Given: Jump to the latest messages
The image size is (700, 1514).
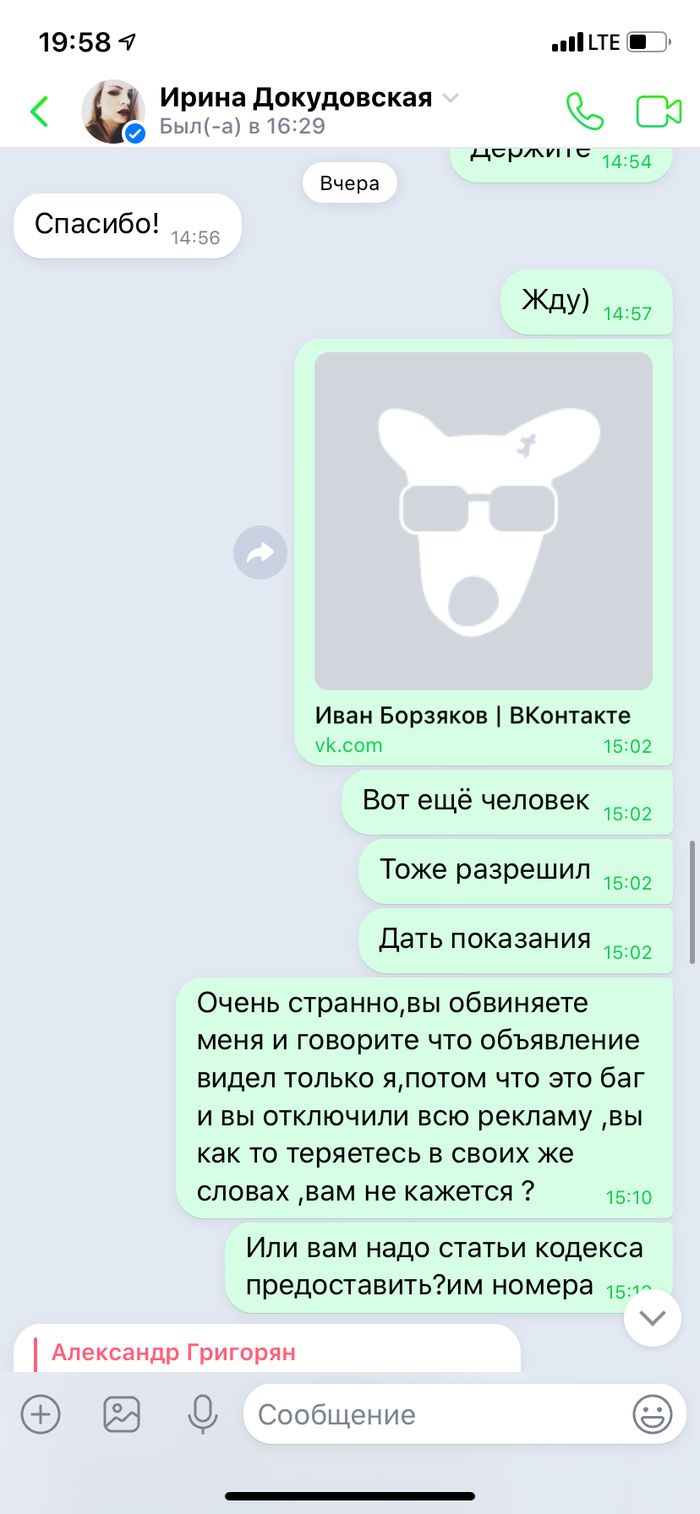Looking at the screenshot, I should pyautogui.click(x=652, y=1318).
